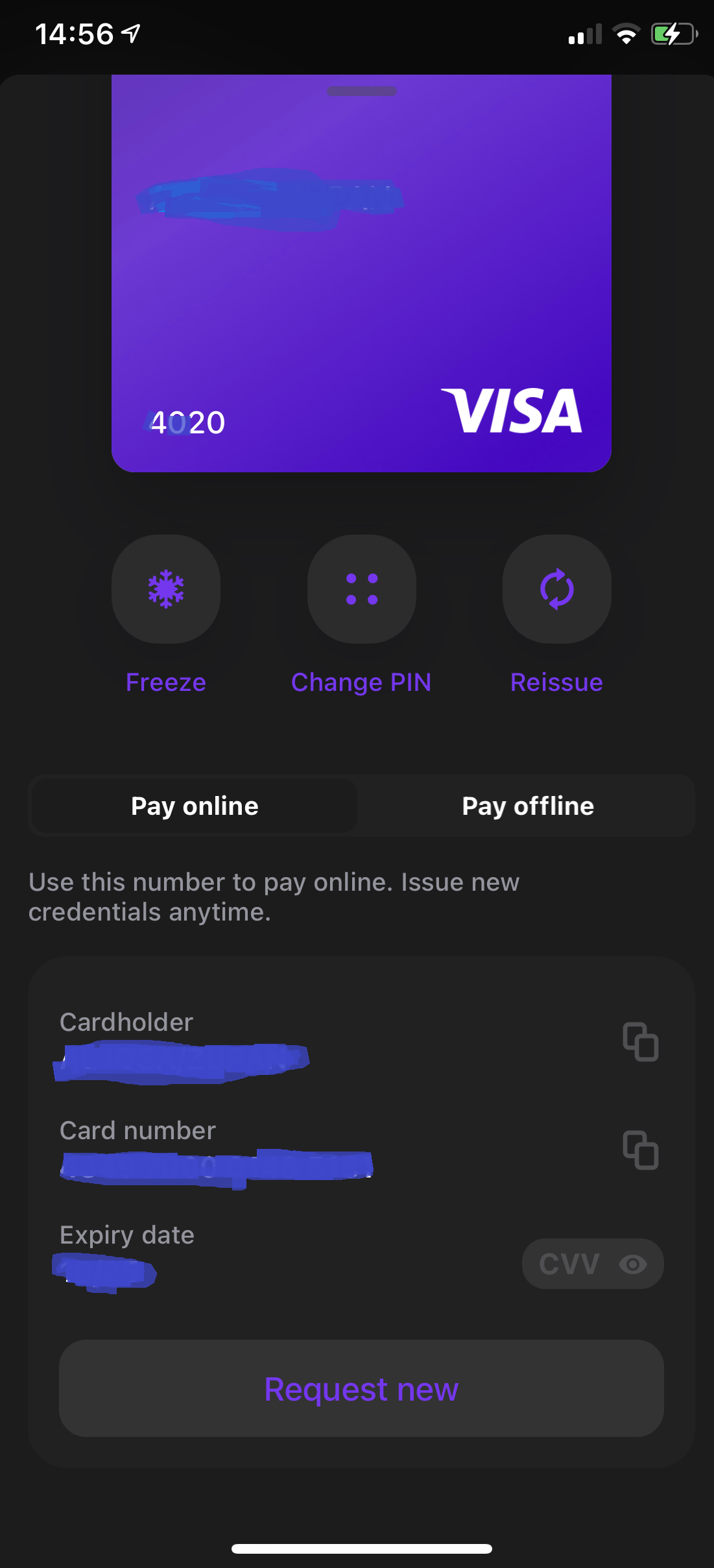714x1568 pixels.
Task: Tap the sheet grabber handle above the card
Action: click(362, 91)
